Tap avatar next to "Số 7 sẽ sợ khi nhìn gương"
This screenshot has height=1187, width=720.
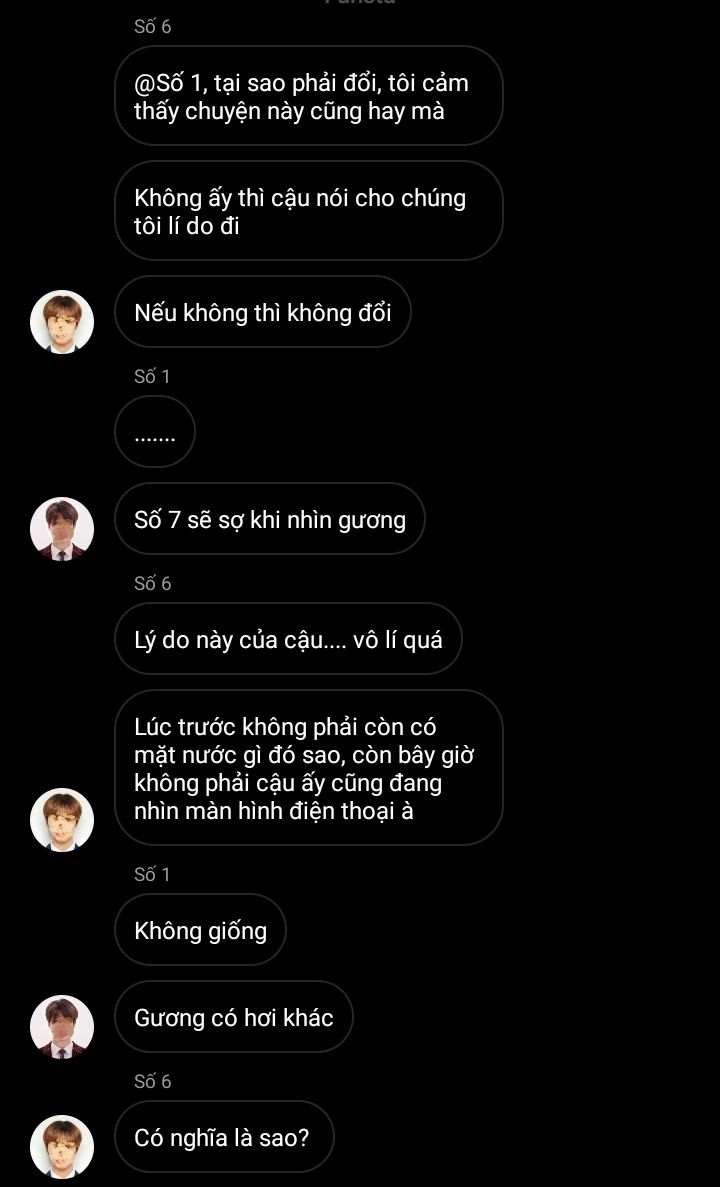tap(62, 528)
